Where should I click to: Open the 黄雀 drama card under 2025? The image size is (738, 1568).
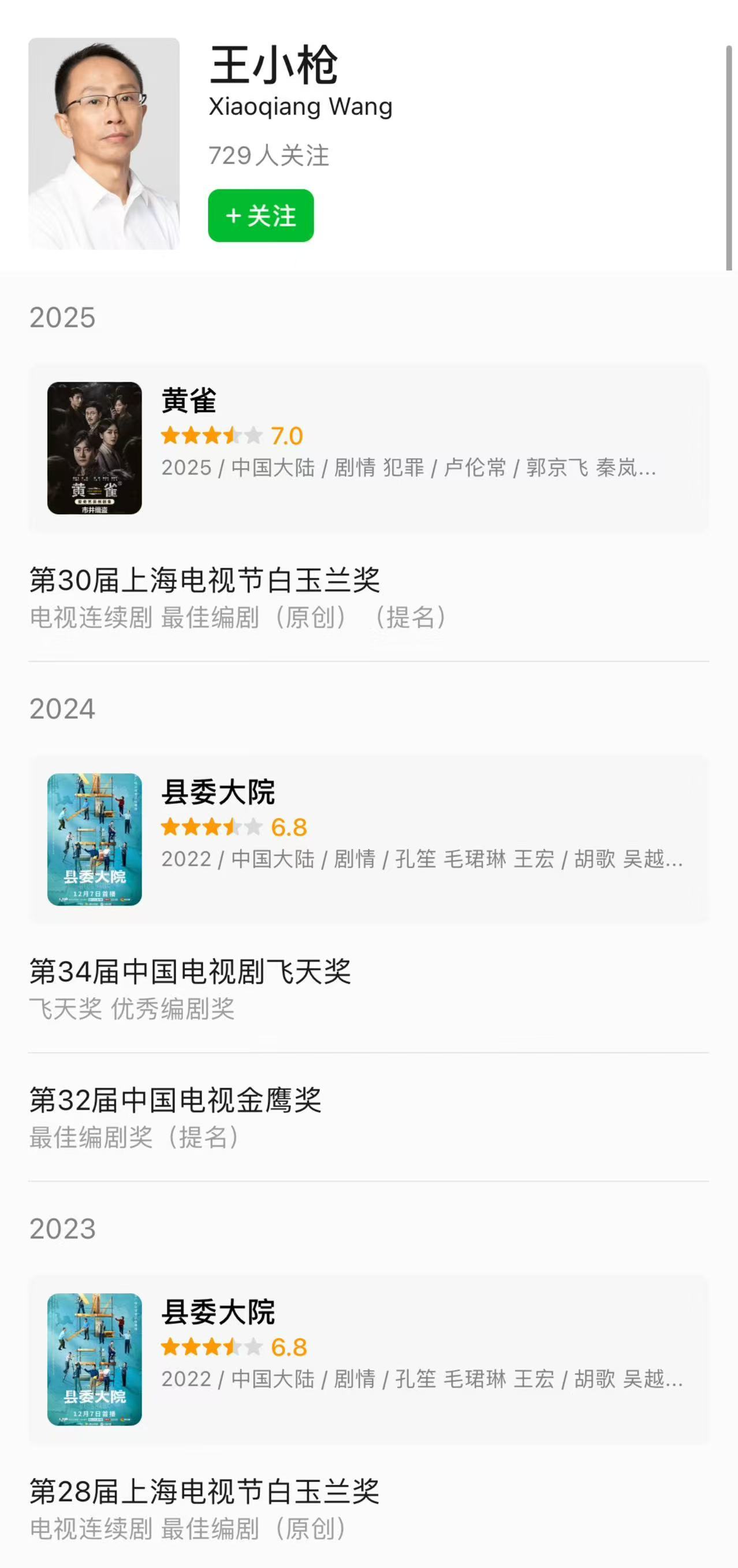[x=368, y=449]
